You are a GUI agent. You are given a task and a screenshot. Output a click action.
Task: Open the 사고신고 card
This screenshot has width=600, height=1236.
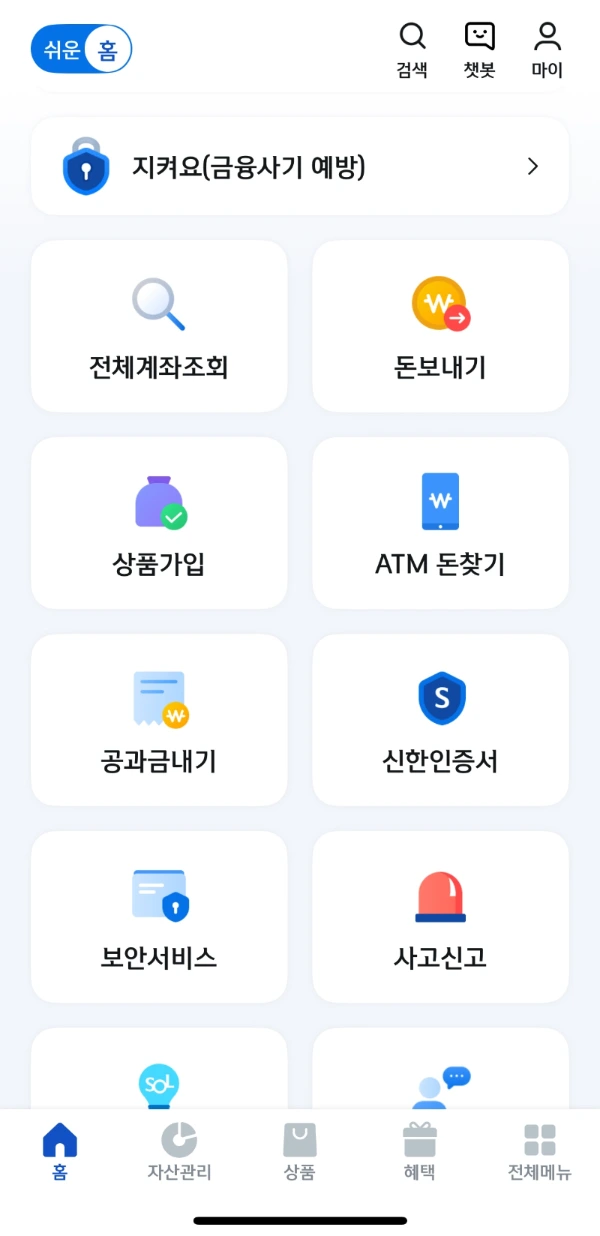[x=441, y=917]
